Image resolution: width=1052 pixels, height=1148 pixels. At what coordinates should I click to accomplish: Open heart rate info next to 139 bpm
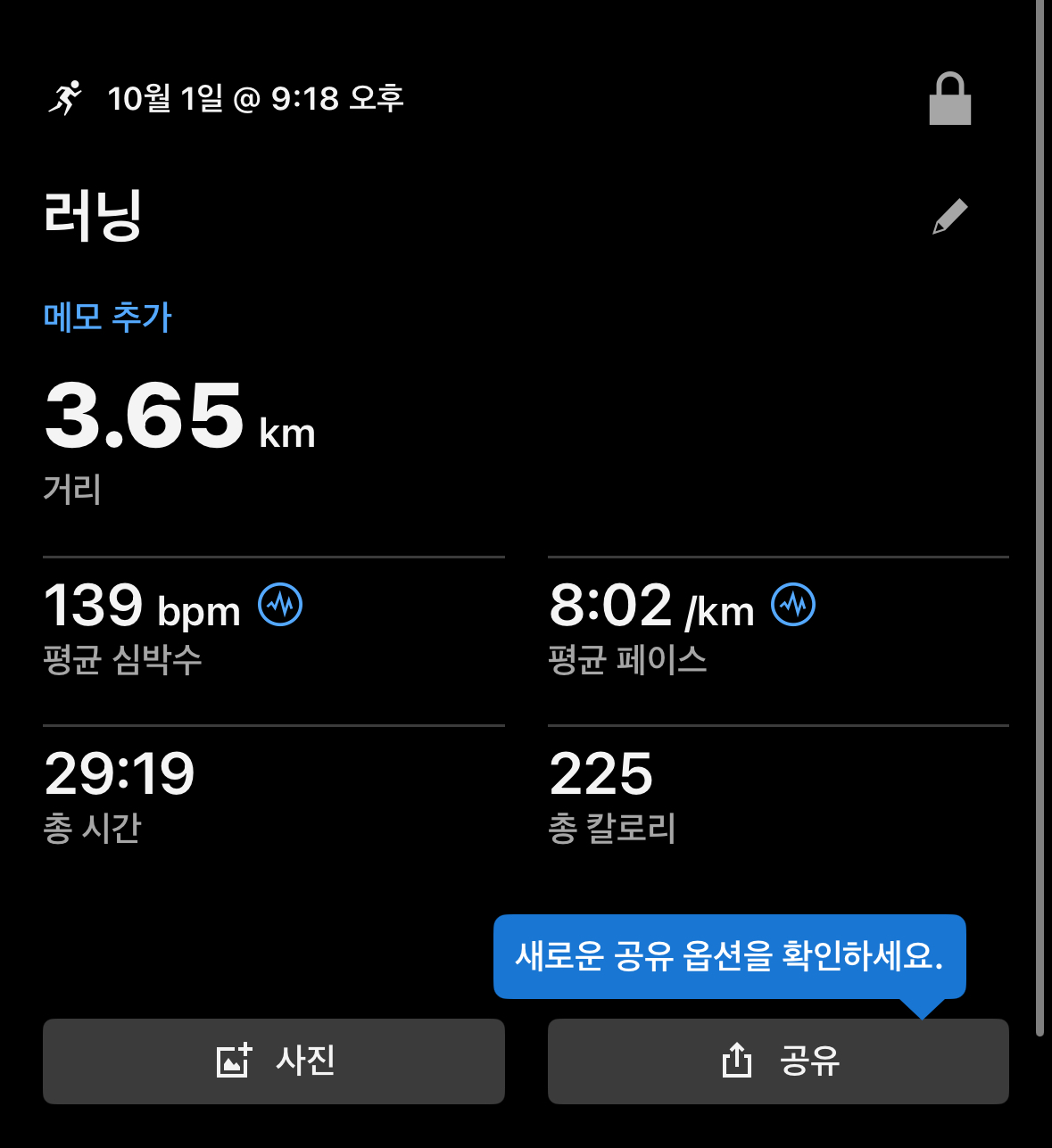coord(280,605)
